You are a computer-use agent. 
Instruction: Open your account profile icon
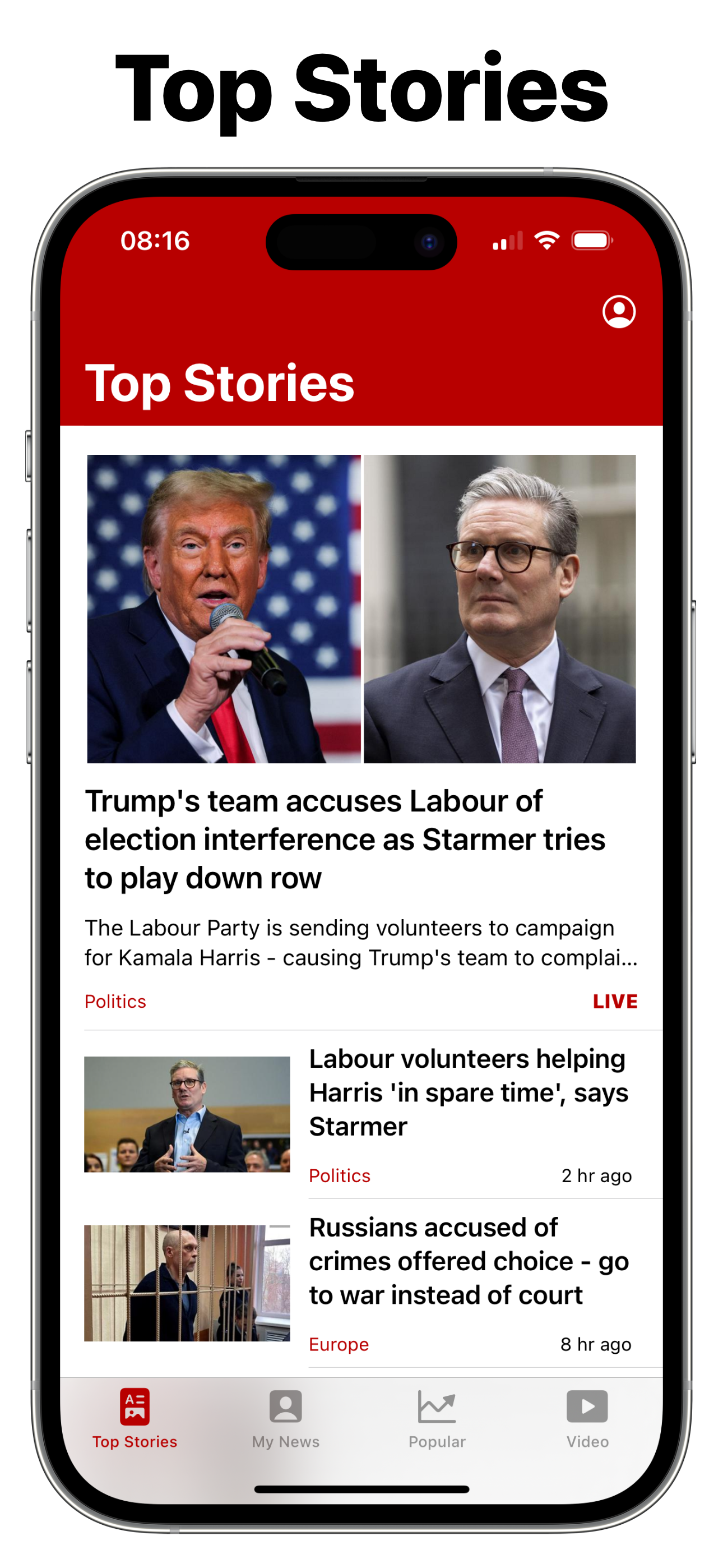coord(618,312)
